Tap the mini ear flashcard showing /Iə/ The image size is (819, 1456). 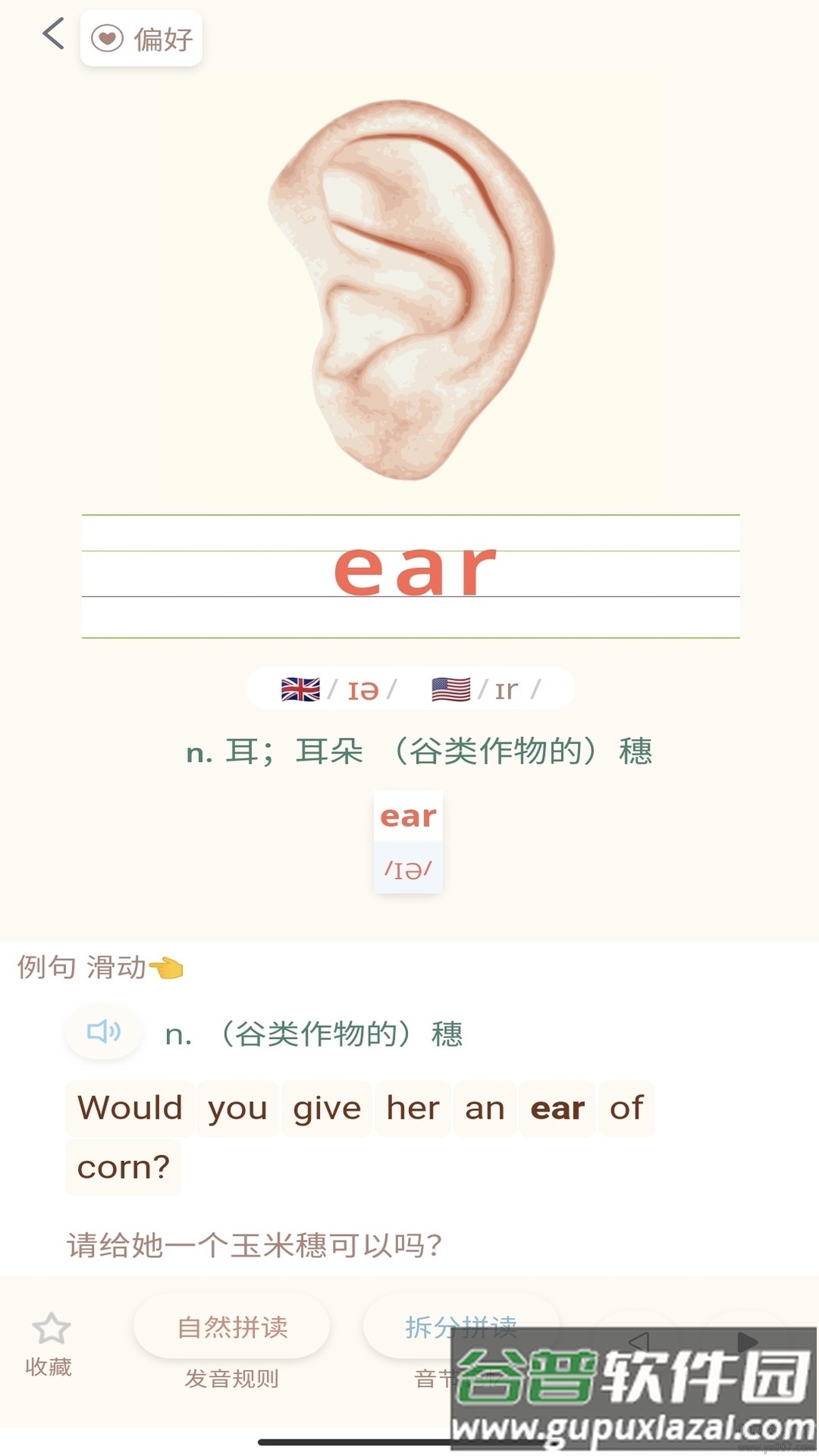[408, 840]
